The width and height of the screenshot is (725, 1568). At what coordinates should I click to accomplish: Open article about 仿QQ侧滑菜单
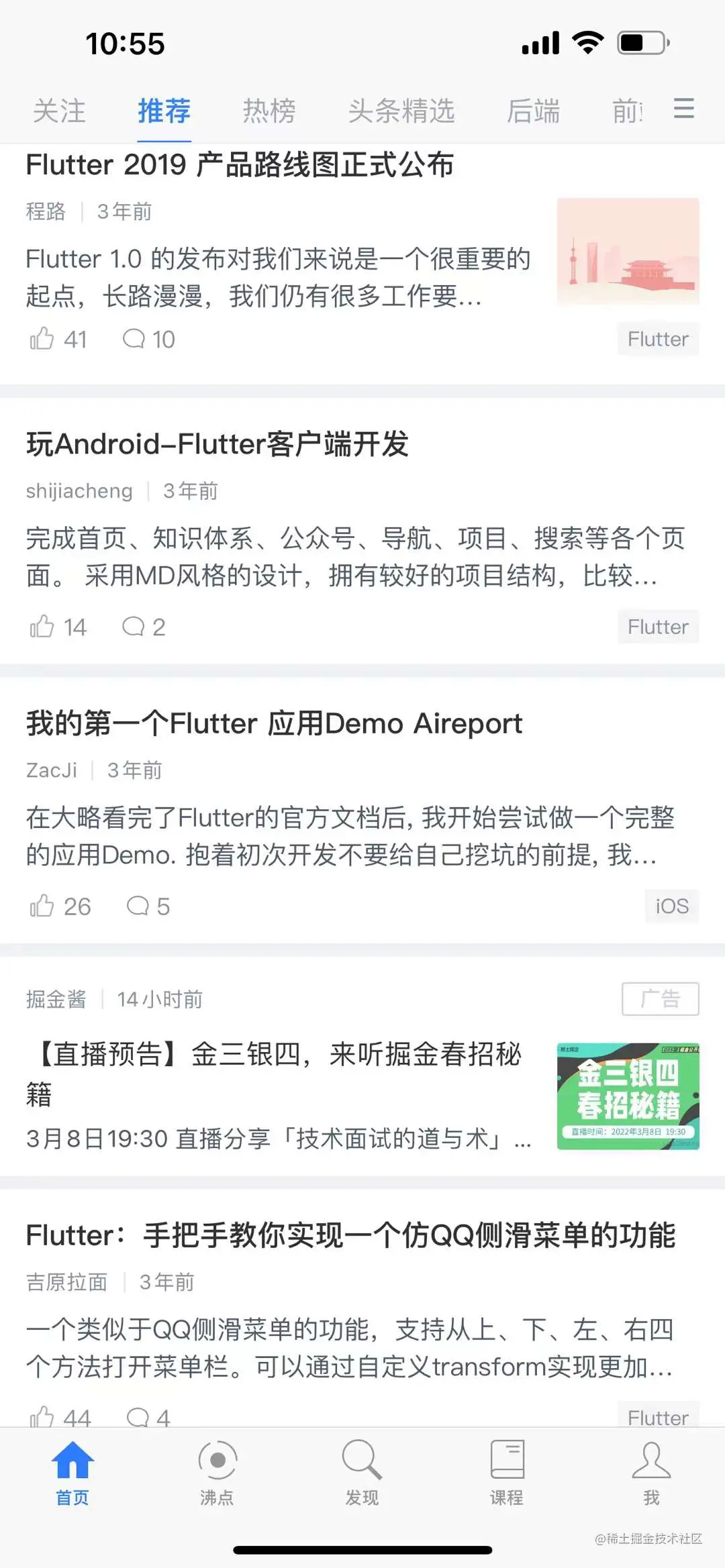click(350, 1236)
